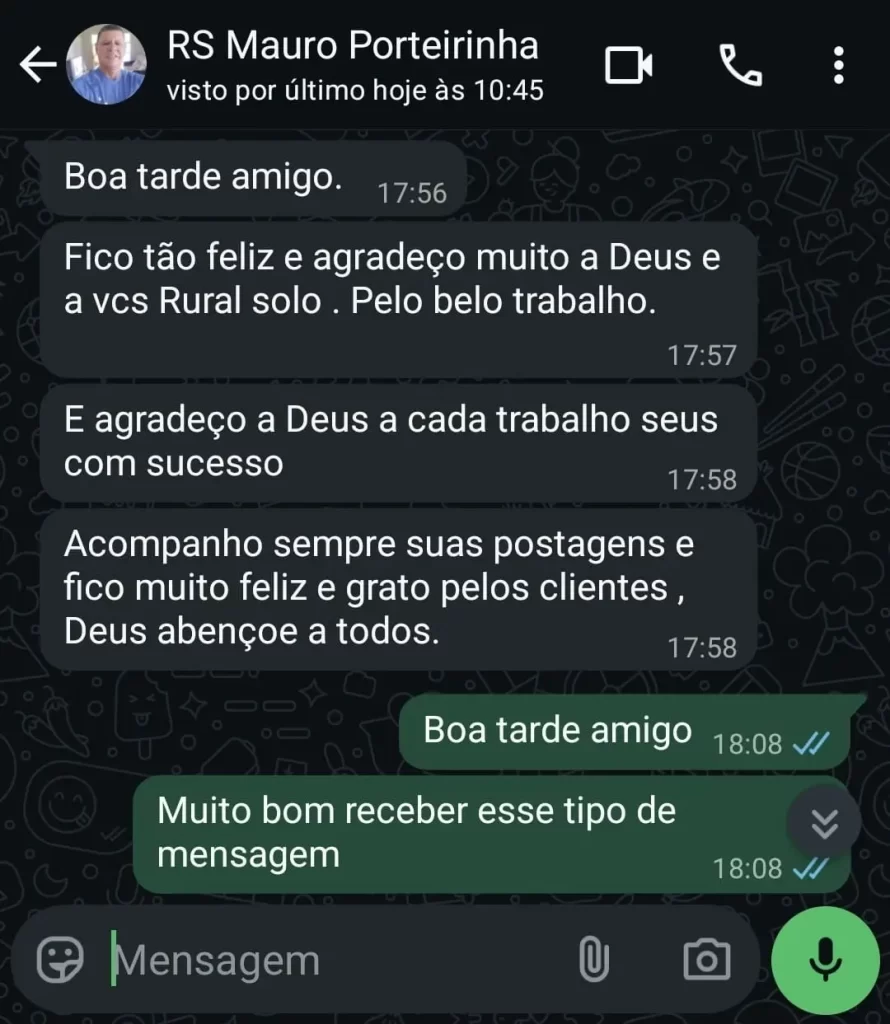Viewport: 890px width, 1024px height.
Task: Start a voice call with Mauro
Action: coord(740,66)
